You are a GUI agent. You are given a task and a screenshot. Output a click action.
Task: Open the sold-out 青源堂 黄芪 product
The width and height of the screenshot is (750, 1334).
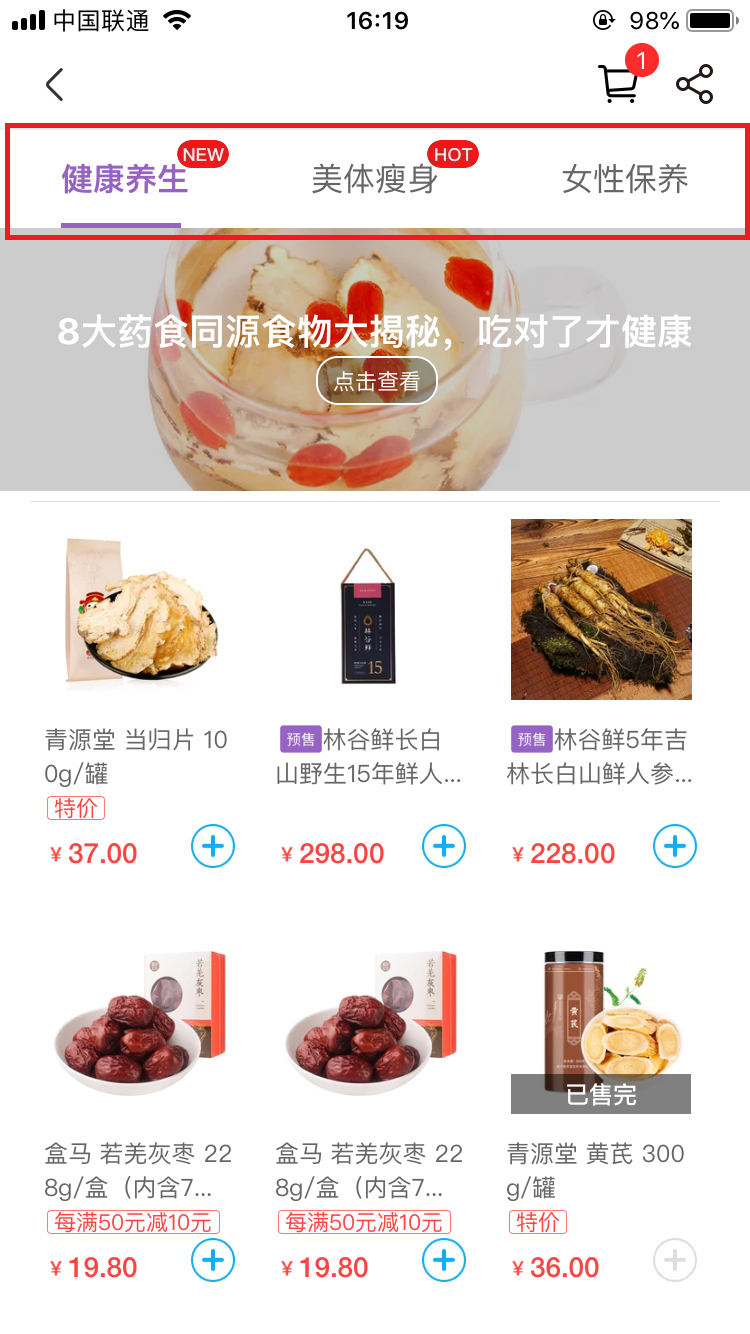click(x=592, y=1172)
